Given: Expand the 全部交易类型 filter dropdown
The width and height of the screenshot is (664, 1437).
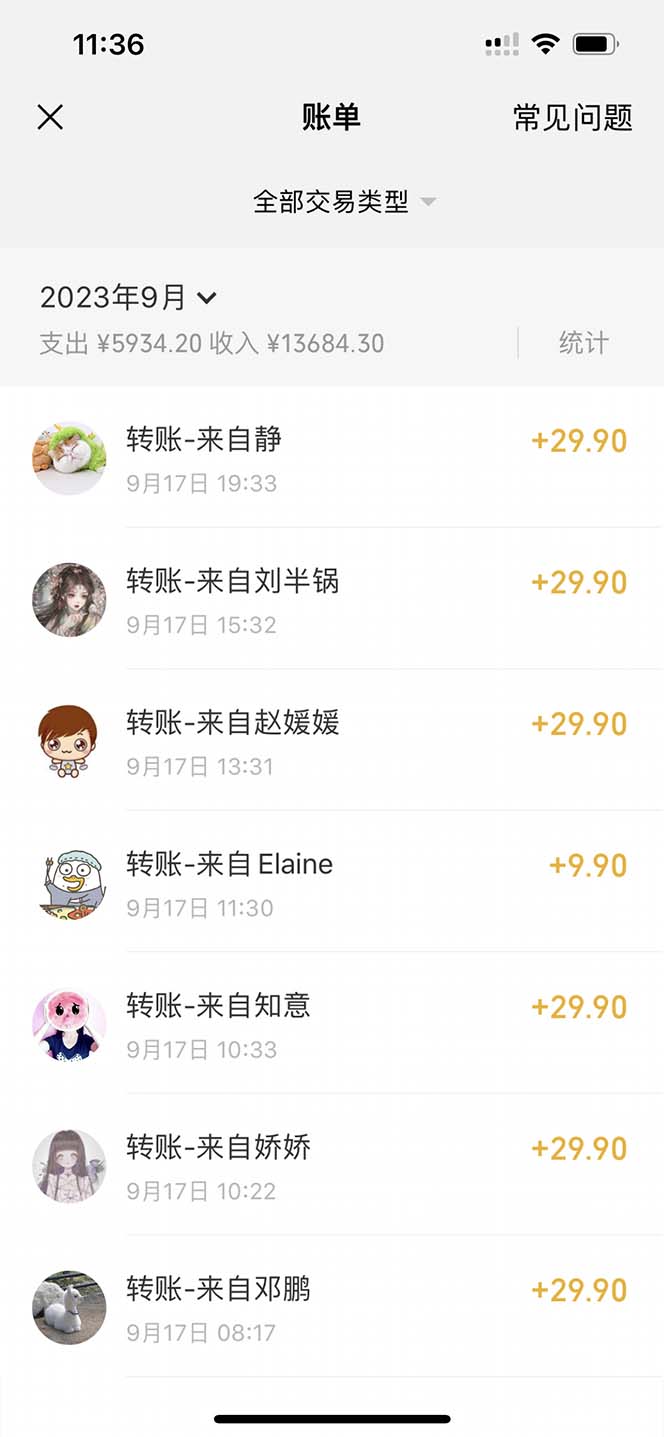Looking at the screenshot, I should (343, 202).
